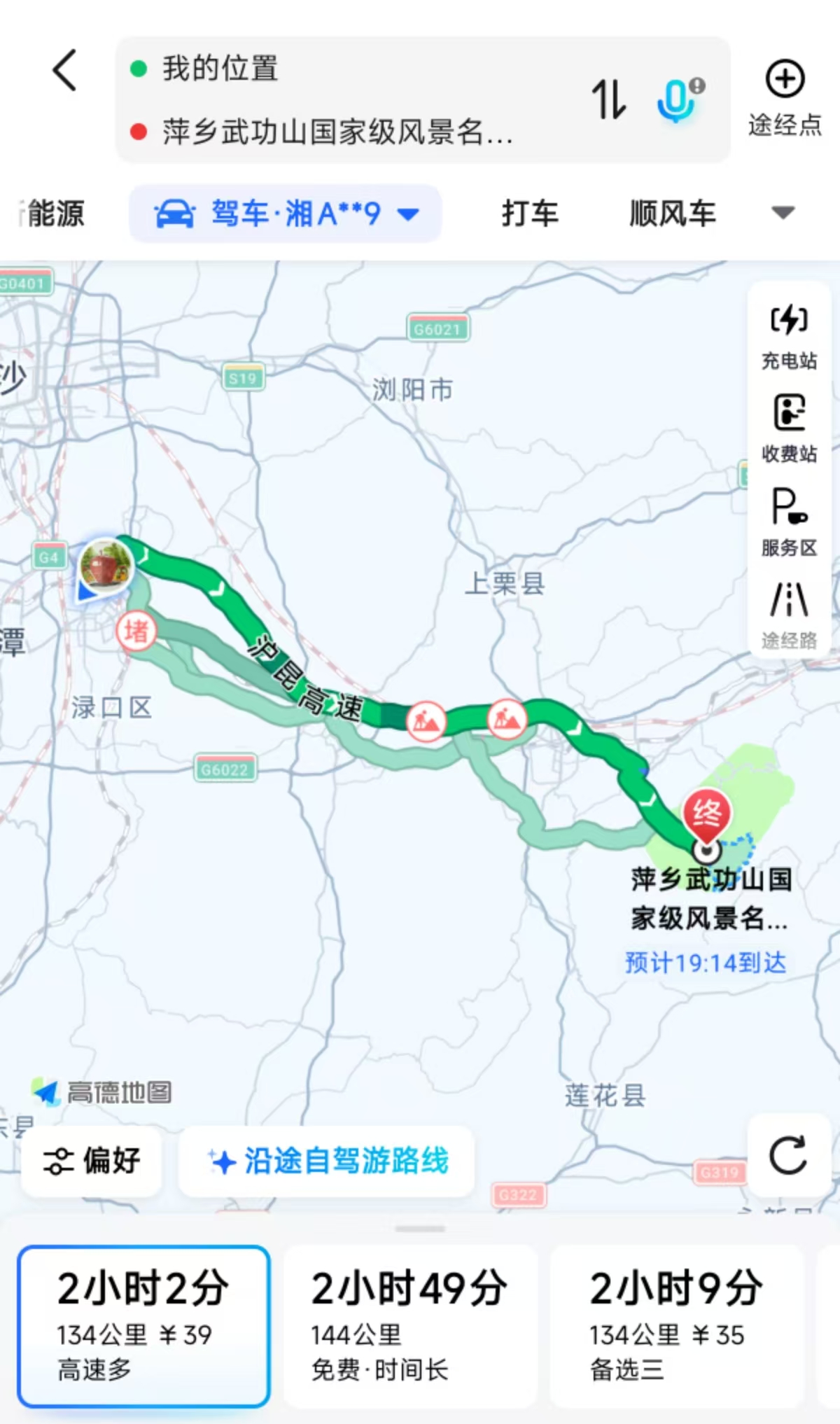Add a waypoint via 途经点 button
The image size is (840, 1424).
pos(784,98)
